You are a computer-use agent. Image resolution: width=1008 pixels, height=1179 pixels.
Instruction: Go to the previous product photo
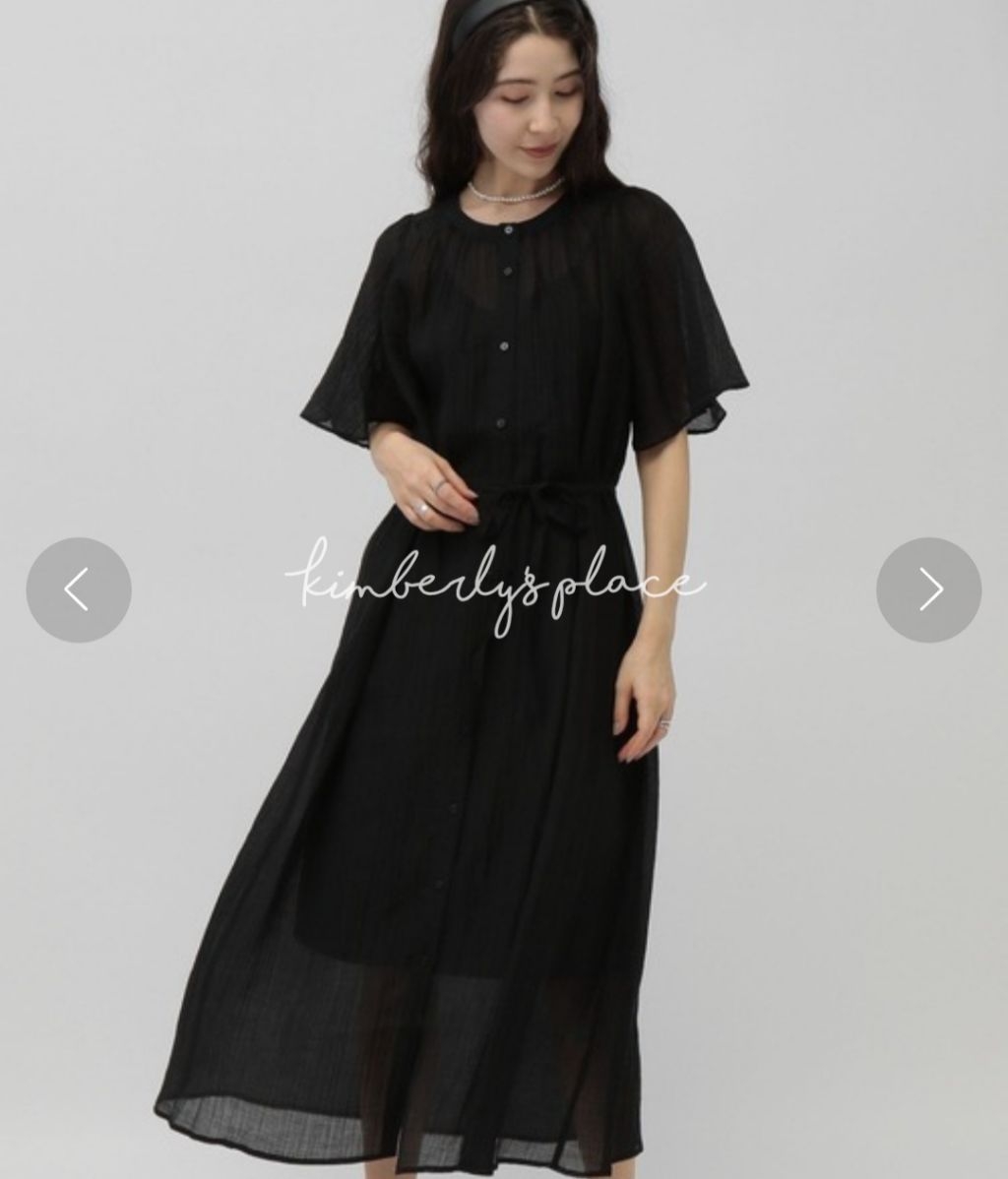[x=79, y=589]
